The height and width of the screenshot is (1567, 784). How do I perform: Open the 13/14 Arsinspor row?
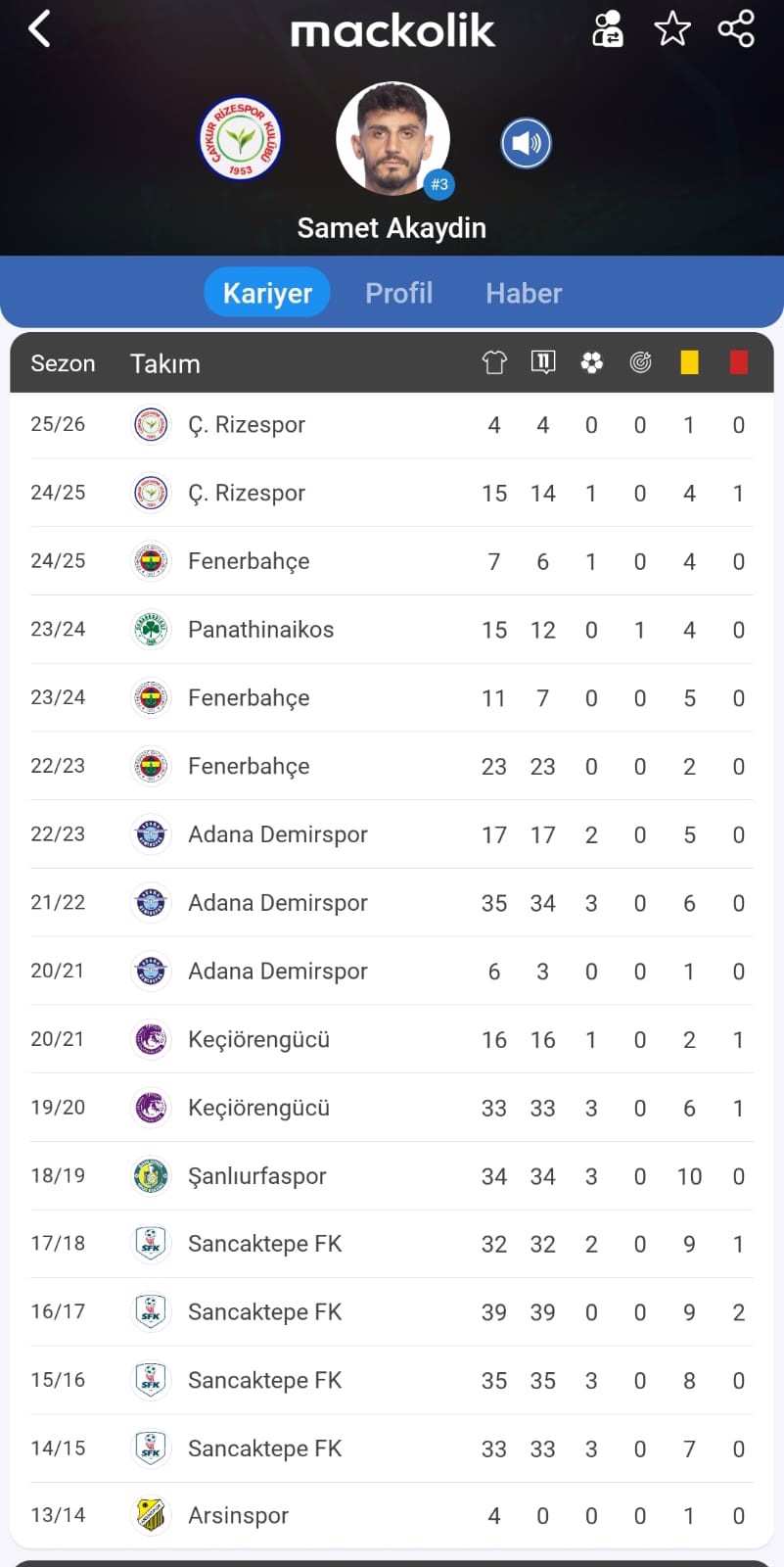(x=392, y=1516)
